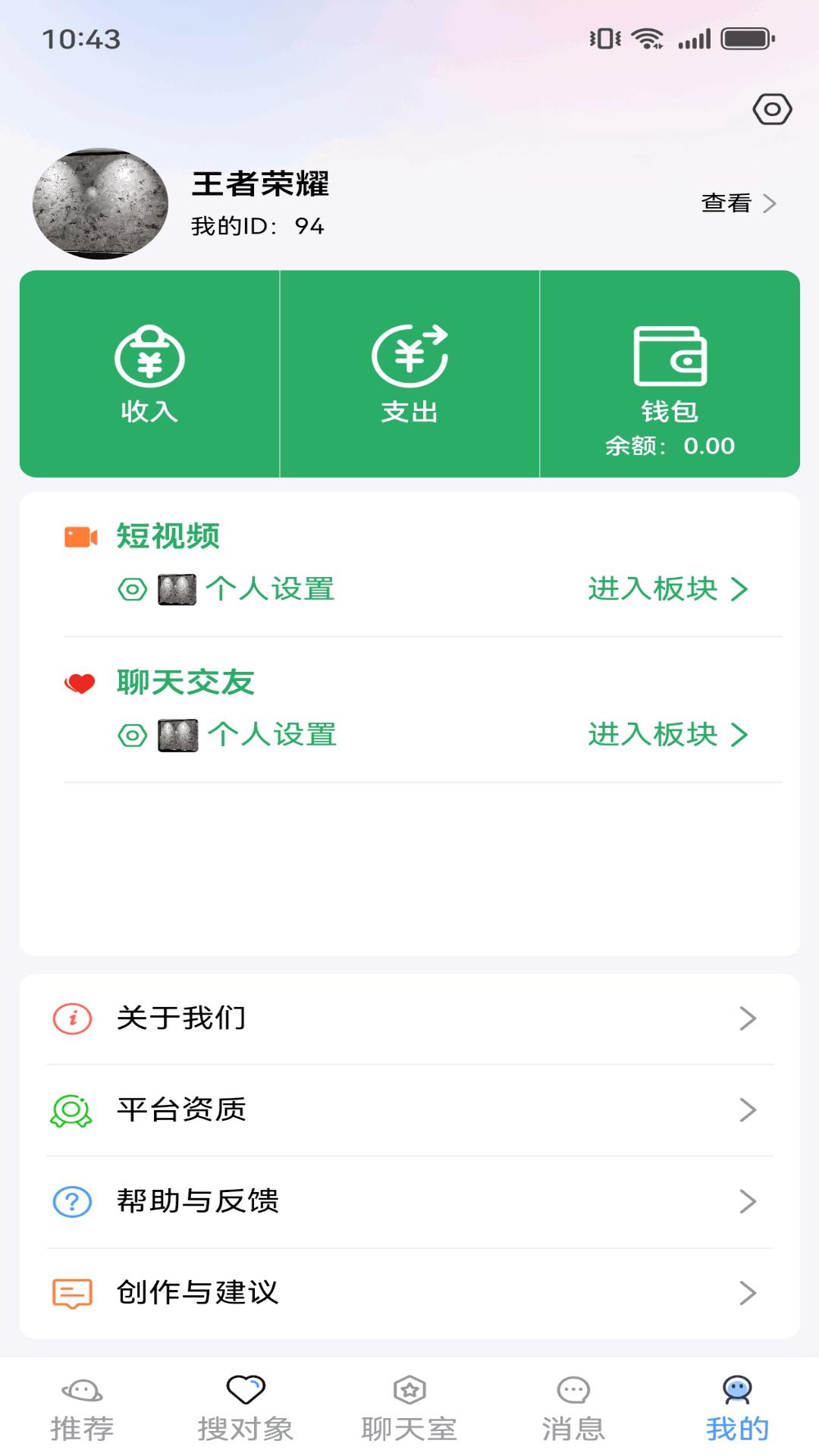
Task: Toggle the eye icon next to 聊天交友 个人设置
Action: (x=133, y=734)
